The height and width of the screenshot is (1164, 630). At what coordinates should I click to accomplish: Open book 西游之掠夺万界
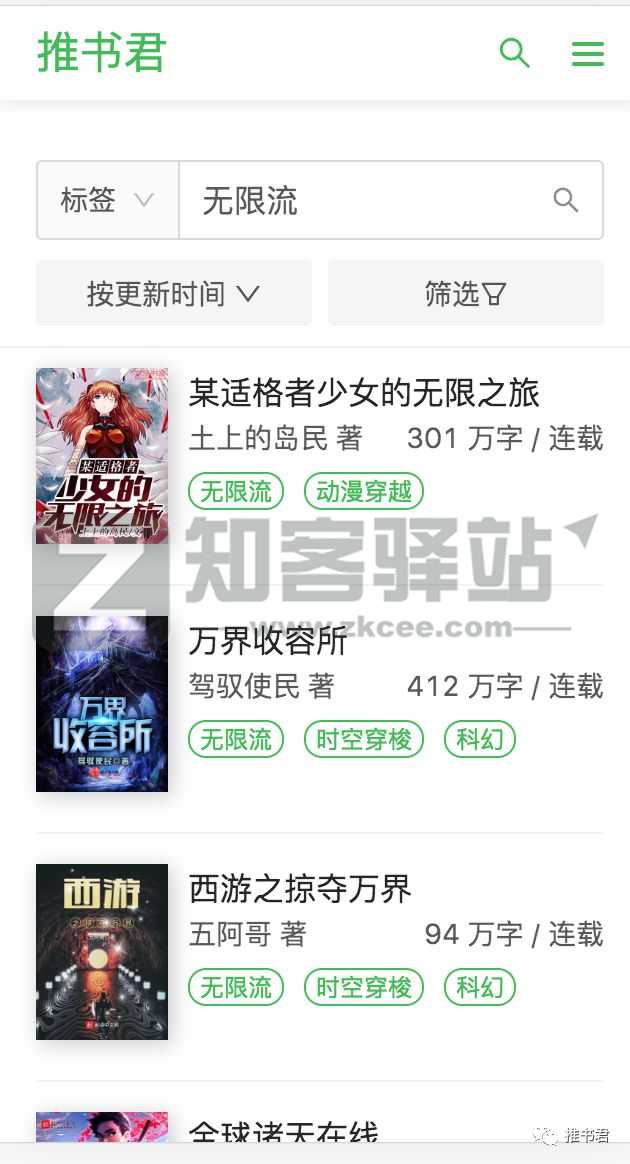pos(300,889)
